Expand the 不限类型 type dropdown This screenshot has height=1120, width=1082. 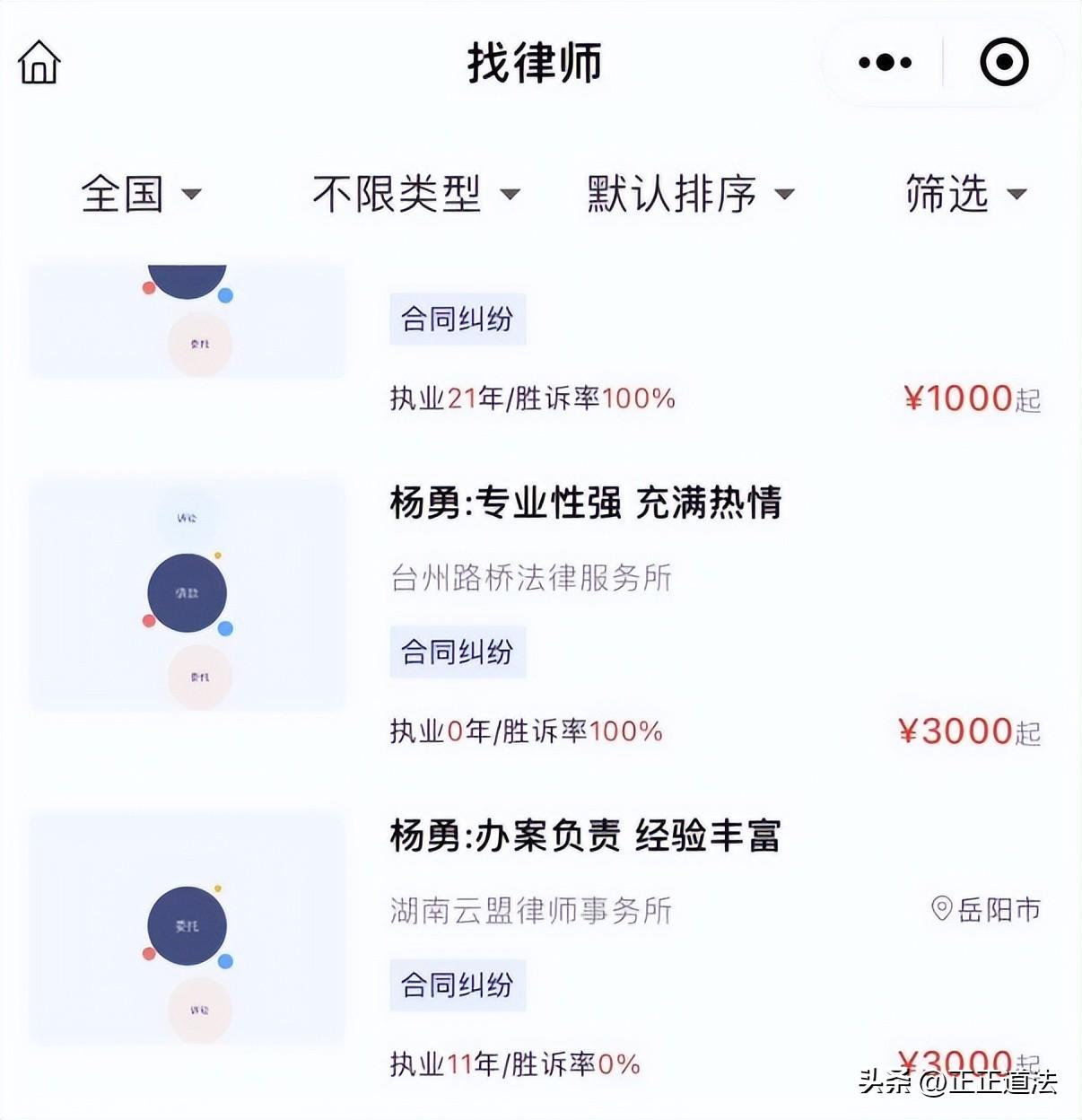(x=415, y=194)
